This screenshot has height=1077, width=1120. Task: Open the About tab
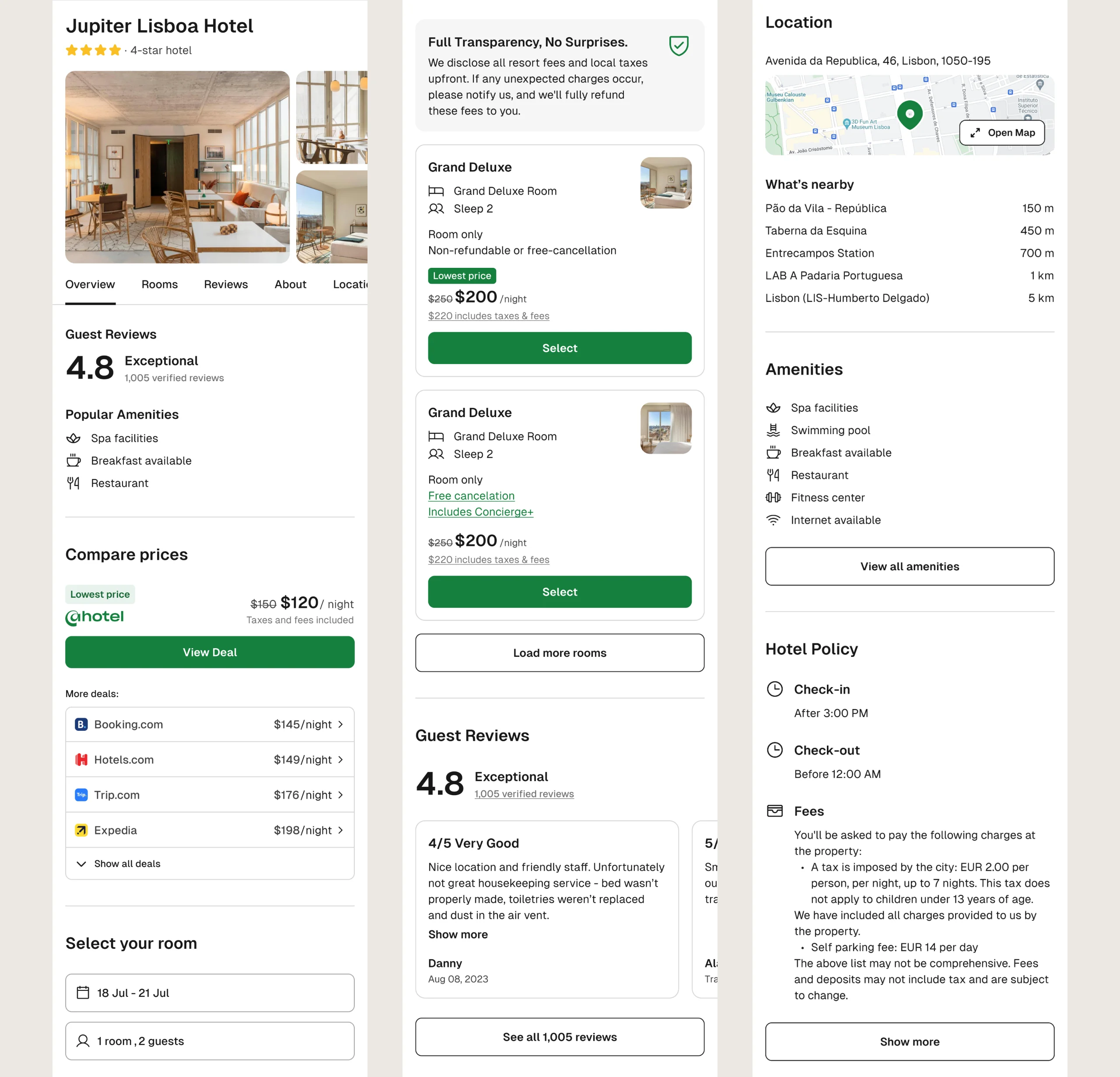(x=290, y=284)
